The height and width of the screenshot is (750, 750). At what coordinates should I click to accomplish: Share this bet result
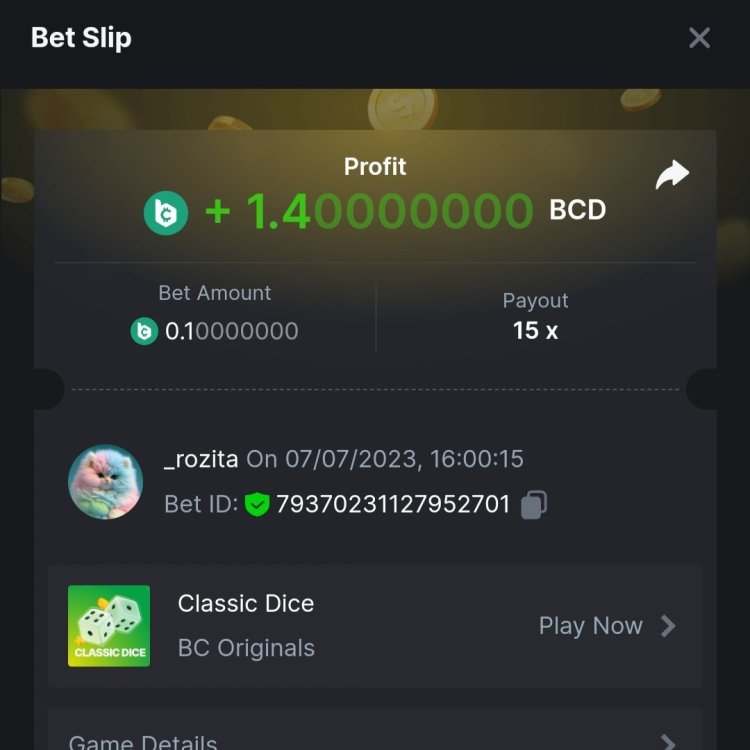[672, 176]
